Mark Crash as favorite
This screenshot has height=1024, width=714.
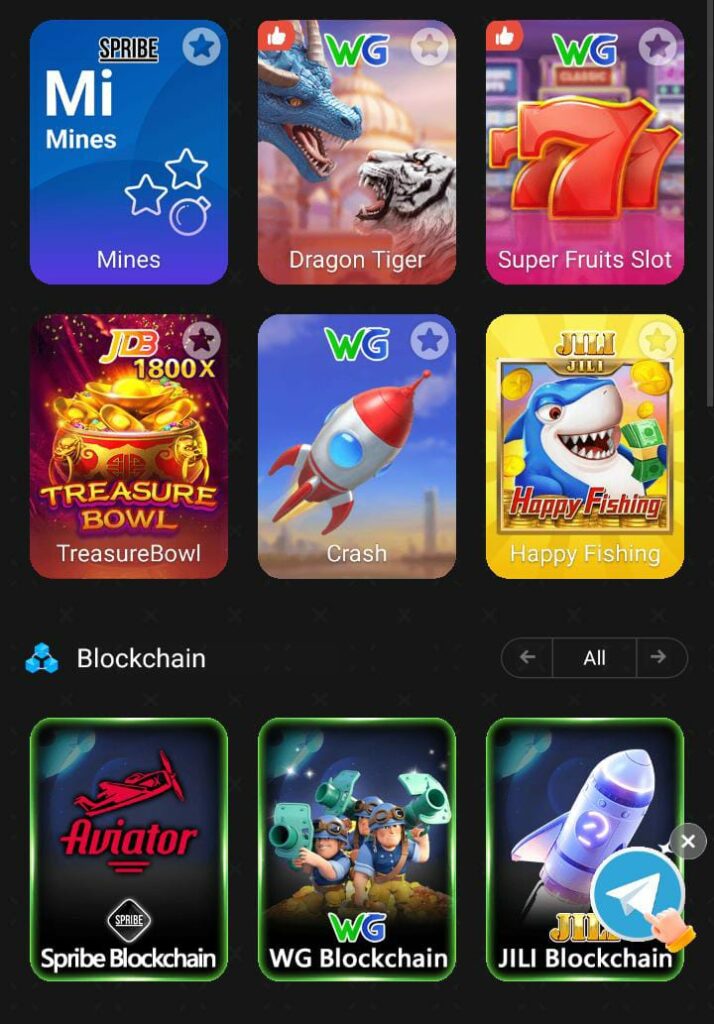(x=429, y=341)
